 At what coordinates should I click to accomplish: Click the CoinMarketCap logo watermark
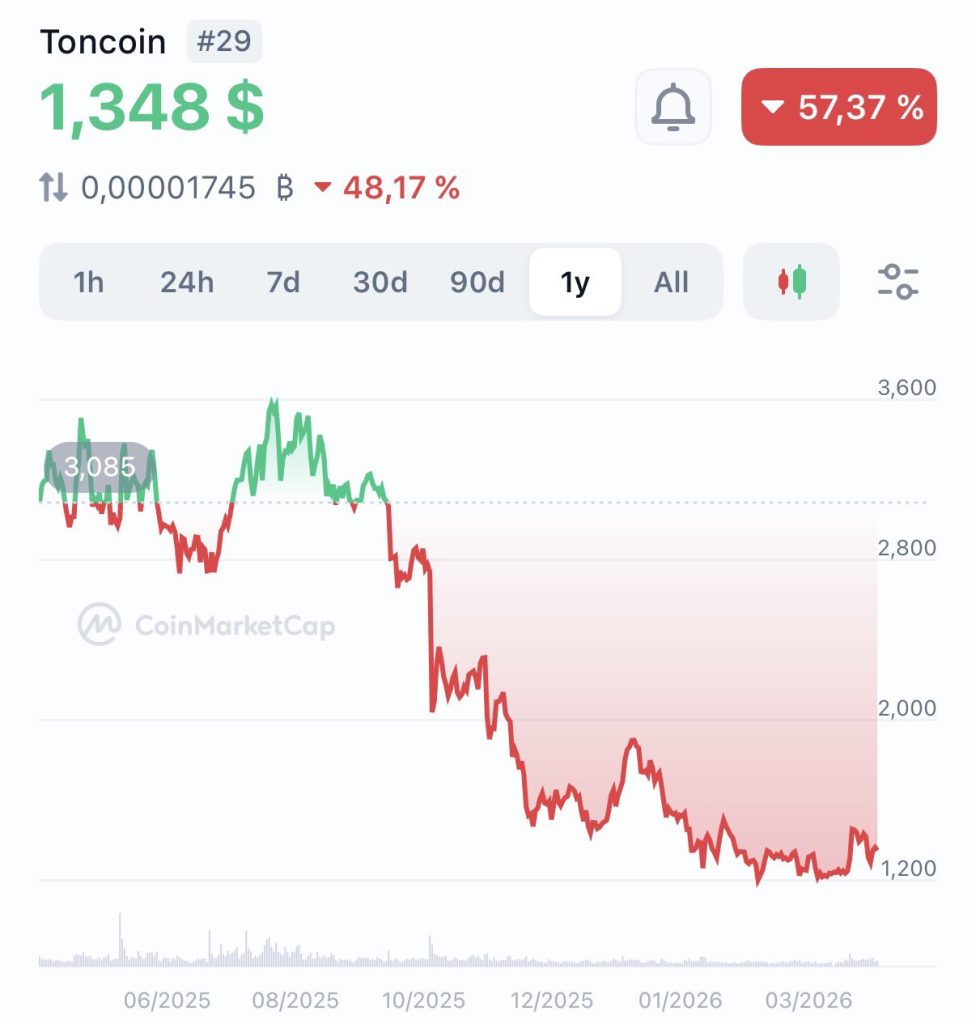tap(208, 624)
